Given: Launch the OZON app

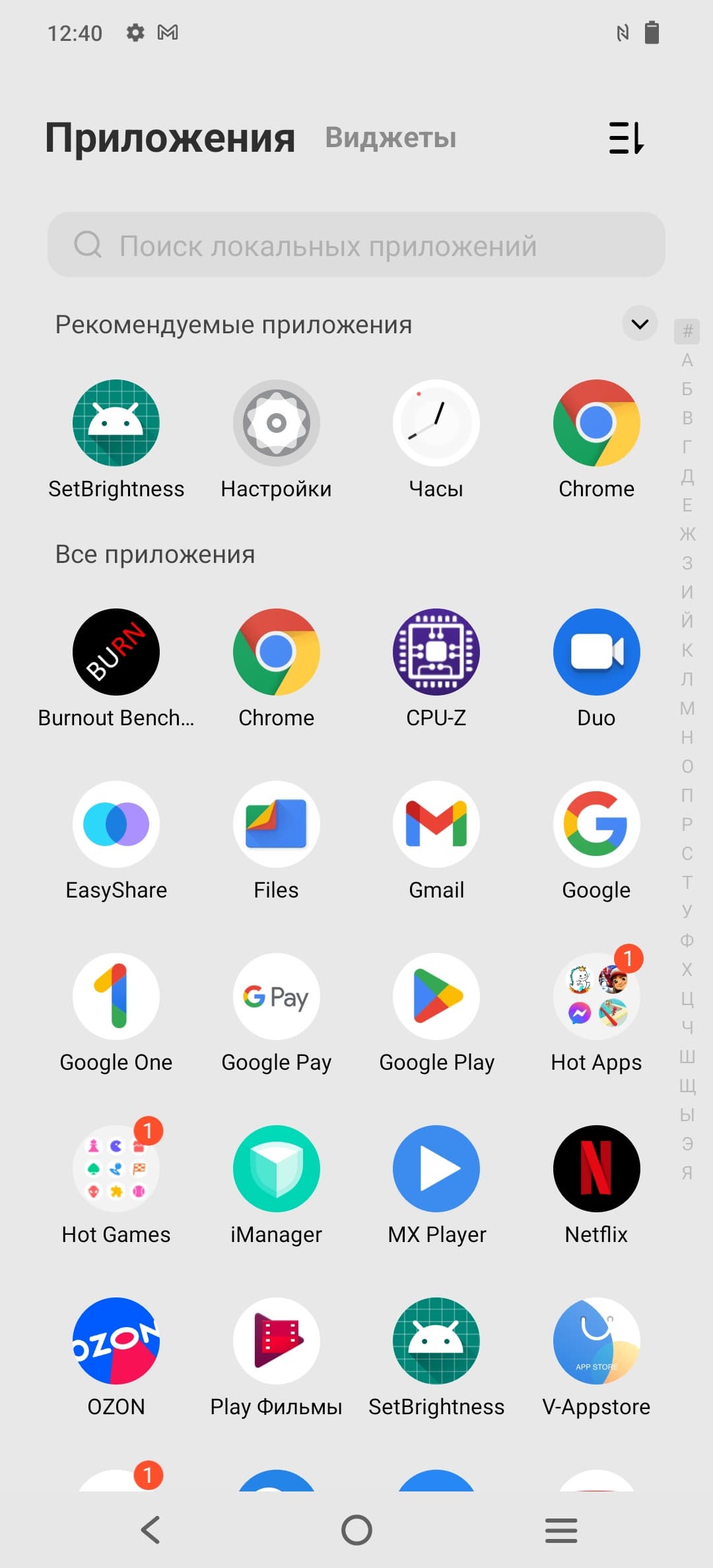Looking at the screenshot, I should pyautogui.click(x=116, y=1341).
